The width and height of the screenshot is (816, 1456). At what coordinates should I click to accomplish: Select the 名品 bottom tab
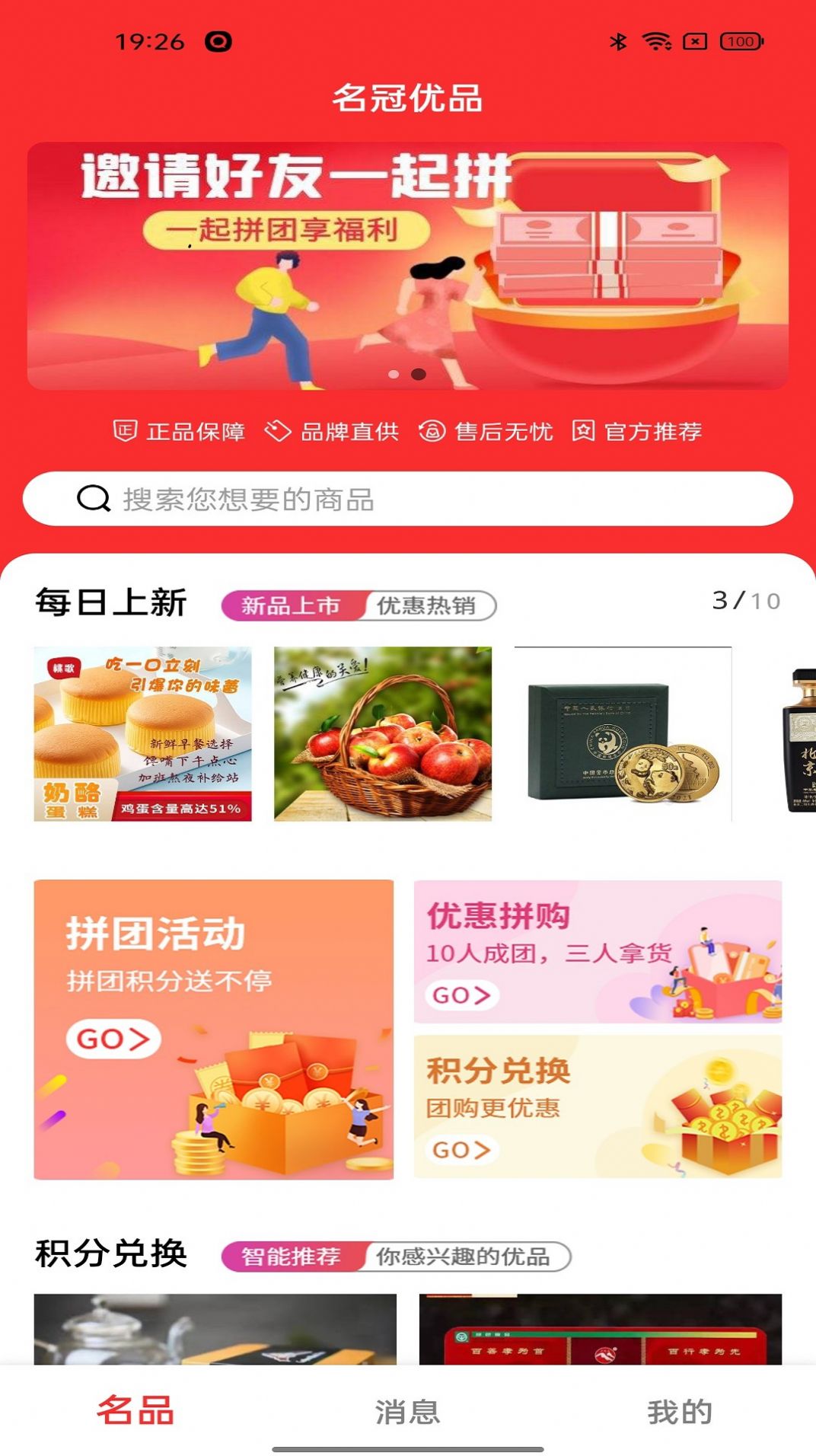135,1411
